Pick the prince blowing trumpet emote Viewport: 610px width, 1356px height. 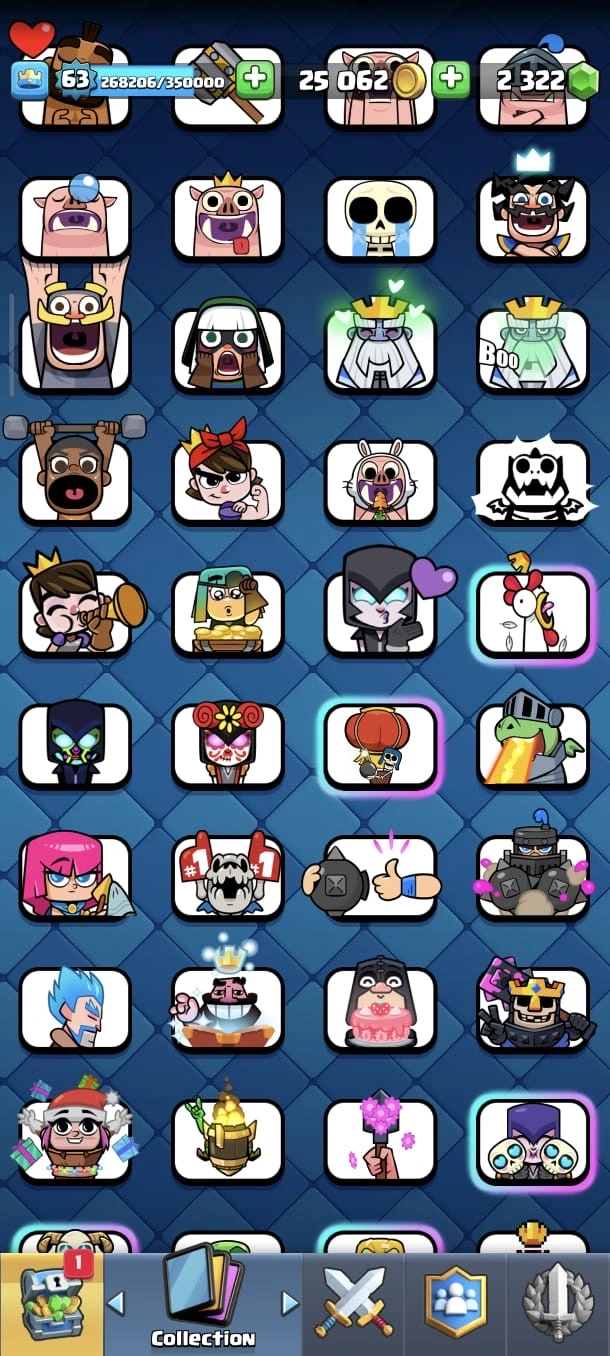click(75, 613)
